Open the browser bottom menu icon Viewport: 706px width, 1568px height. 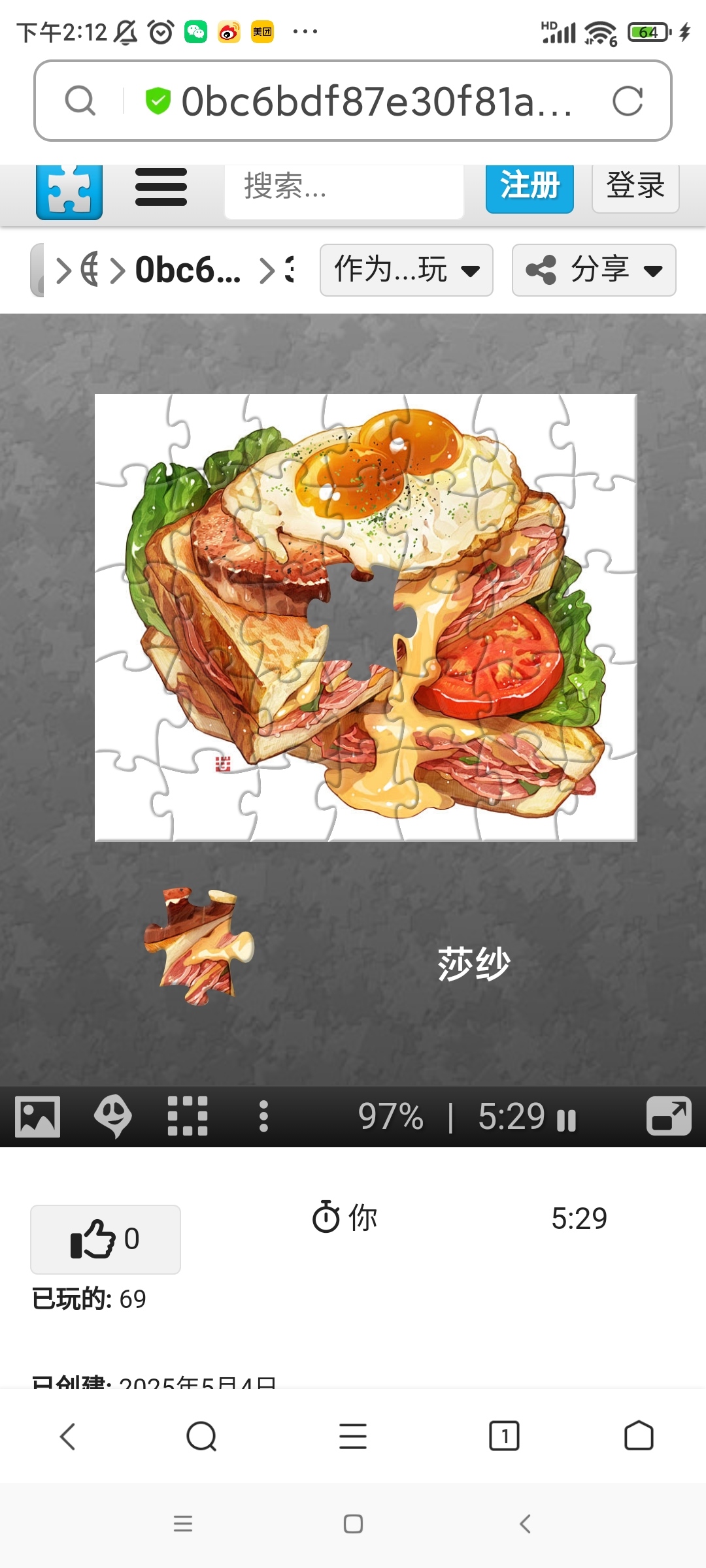353,1436
